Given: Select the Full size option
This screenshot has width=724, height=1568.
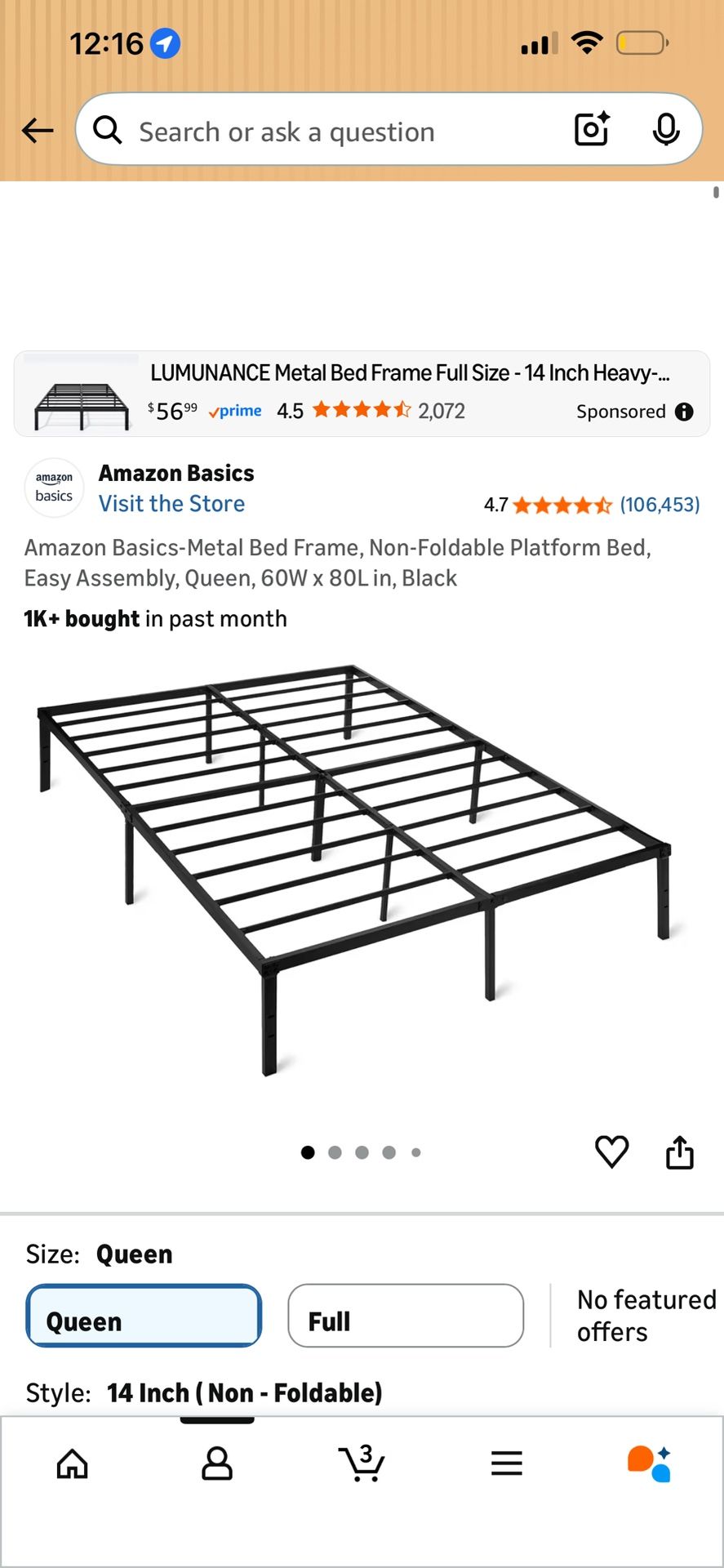Looking at the screenshot, I should coord(406,1316).
